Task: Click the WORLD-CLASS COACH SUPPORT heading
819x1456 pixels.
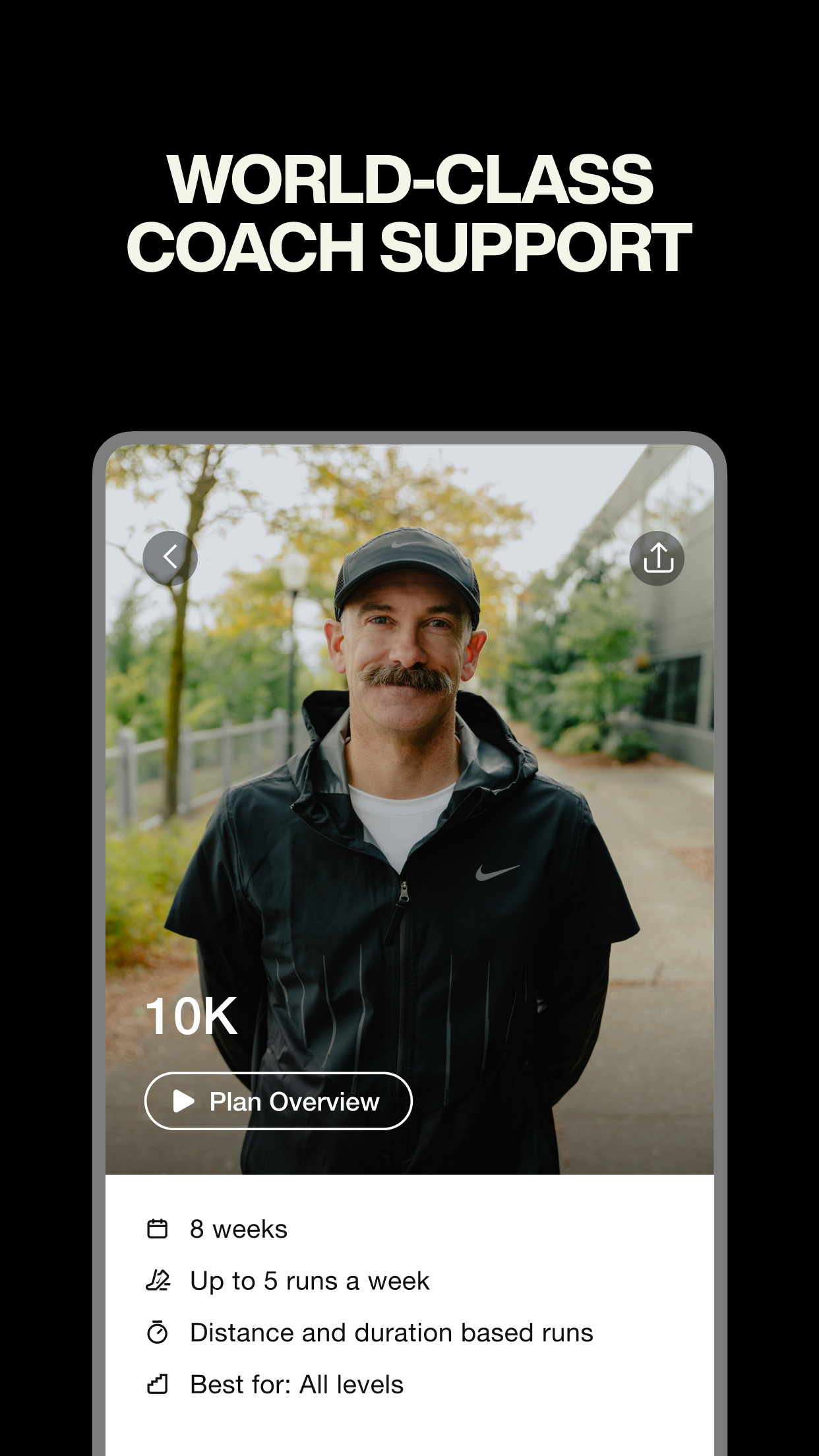Action: (x=409, y=211)
